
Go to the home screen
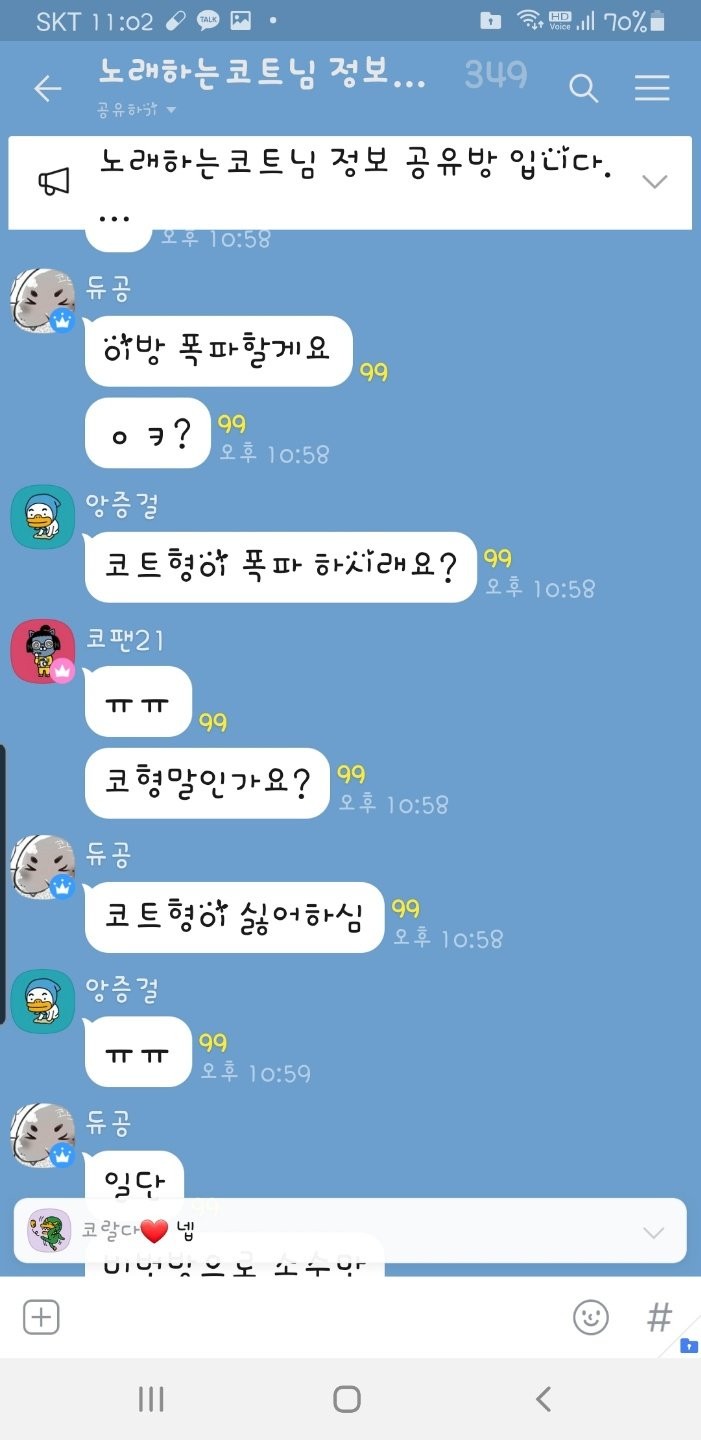347,1399
